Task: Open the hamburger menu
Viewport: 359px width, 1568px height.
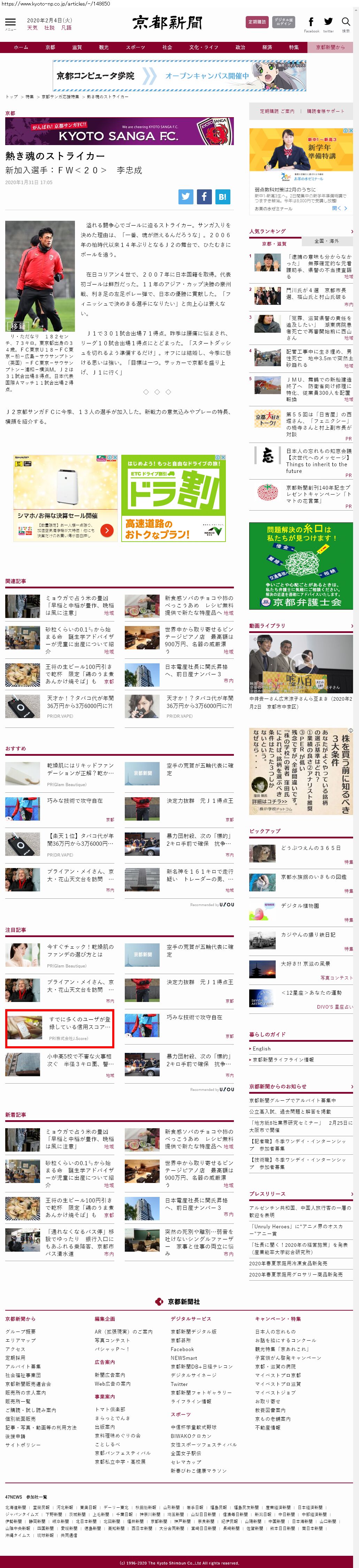Action: (x=10, y=23)
